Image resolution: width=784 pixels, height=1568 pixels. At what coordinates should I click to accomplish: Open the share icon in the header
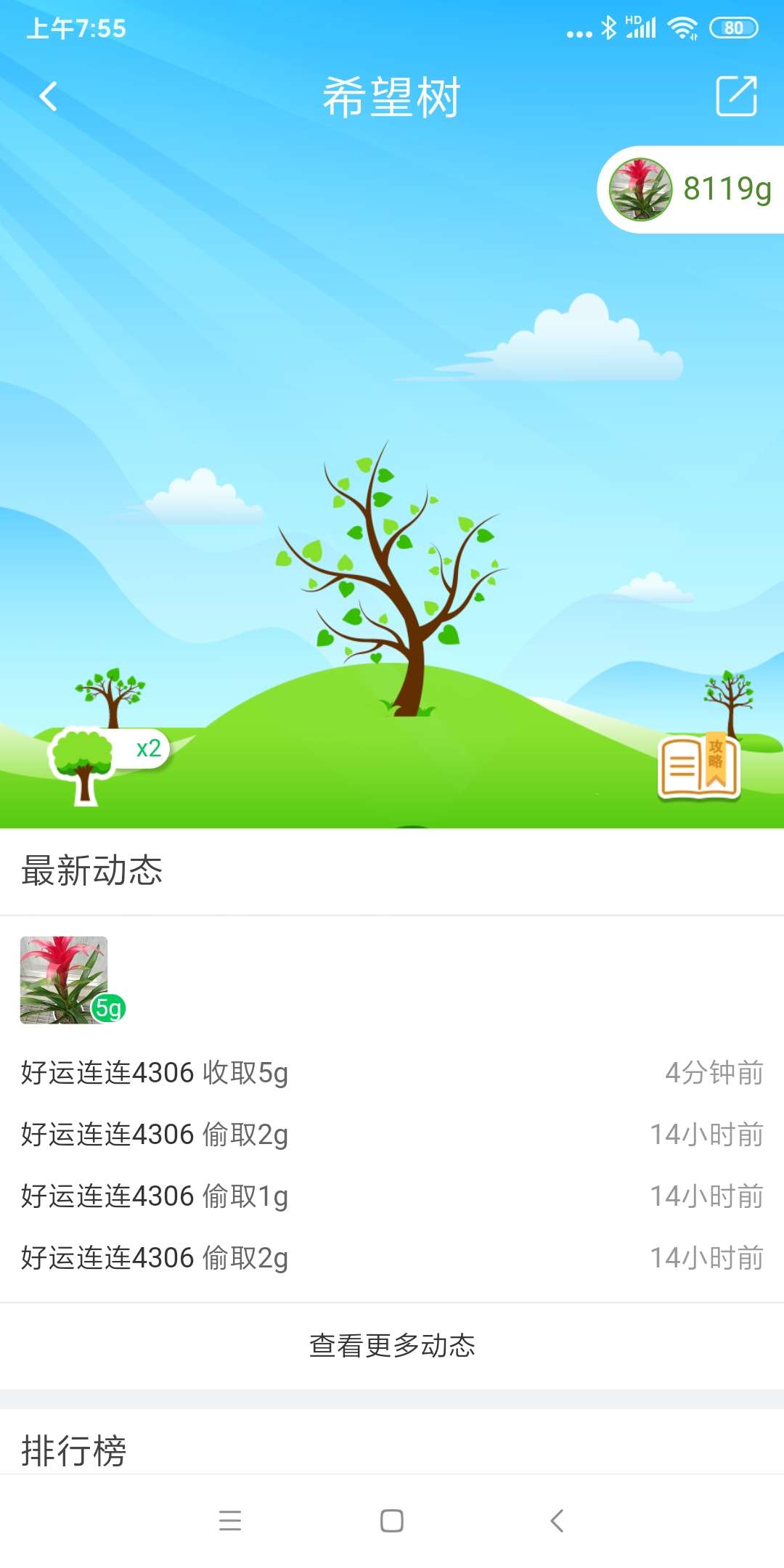(x=737, y=96)
